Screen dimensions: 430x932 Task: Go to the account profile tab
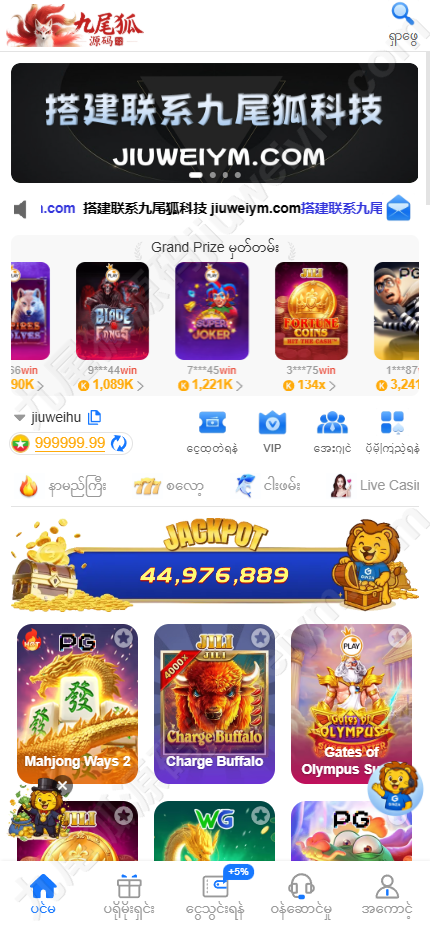pos(387,896)
